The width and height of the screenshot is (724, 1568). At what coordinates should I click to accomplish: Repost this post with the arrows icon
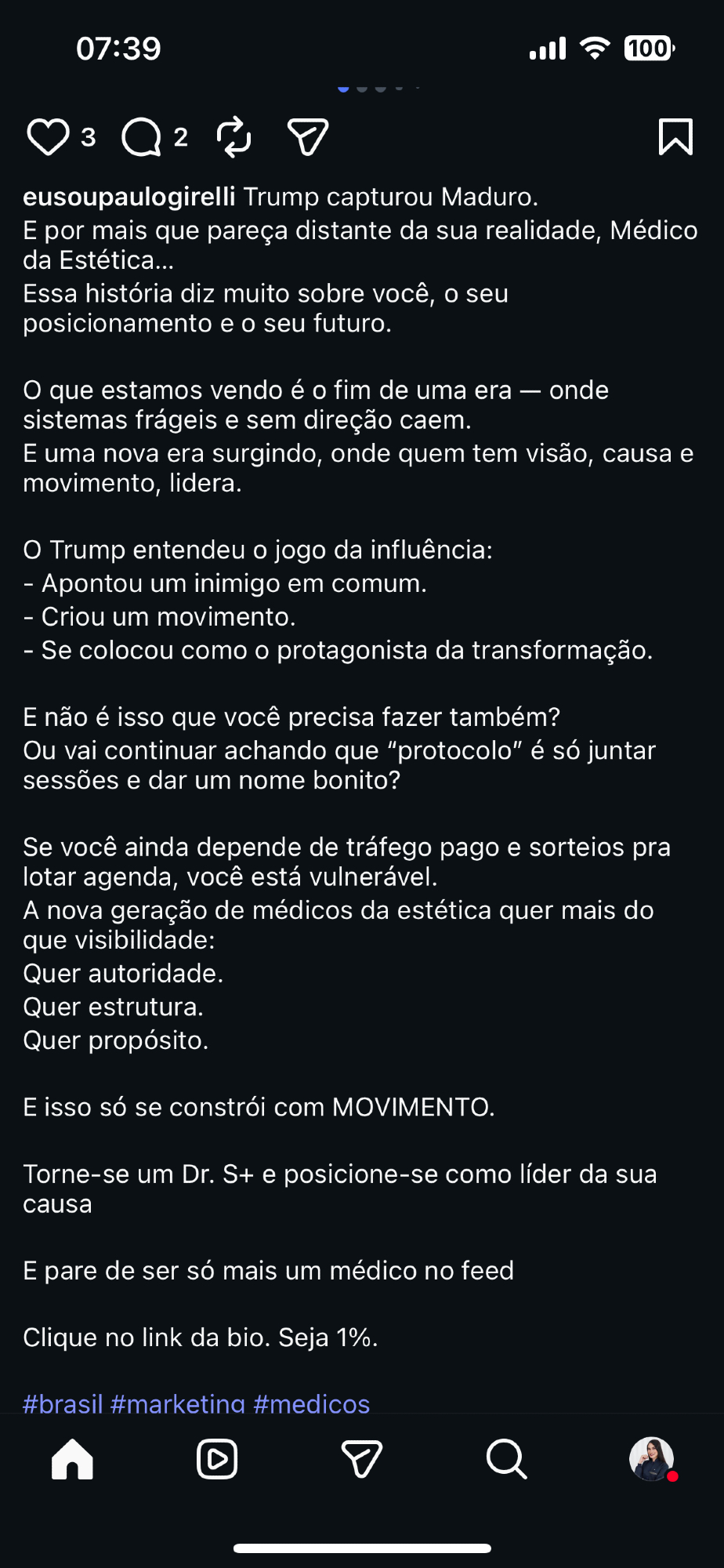click(x=233, y=137)
